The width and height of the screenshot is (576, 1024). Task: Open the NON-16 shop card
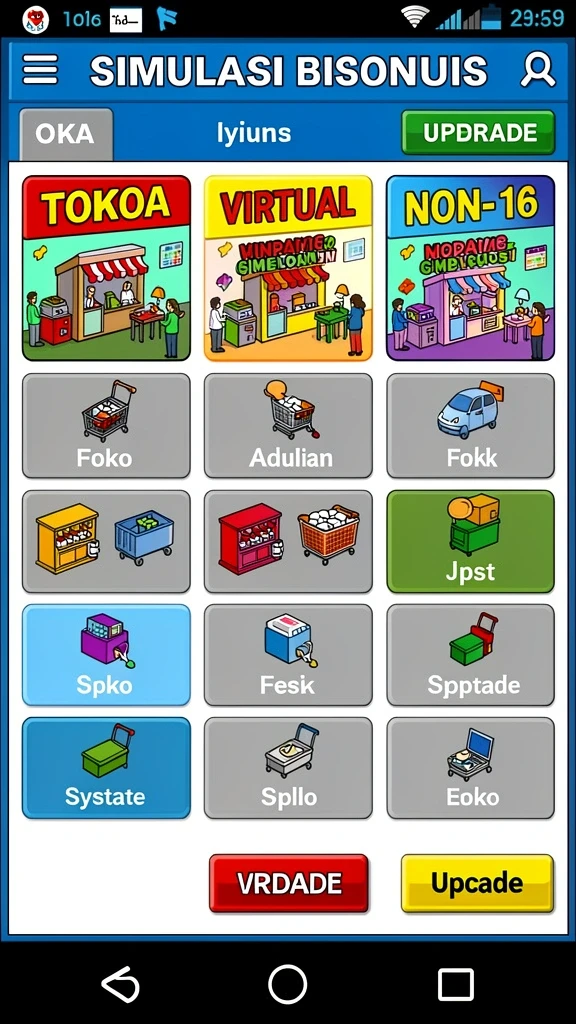pyautogui.click(x=470, y=268)
